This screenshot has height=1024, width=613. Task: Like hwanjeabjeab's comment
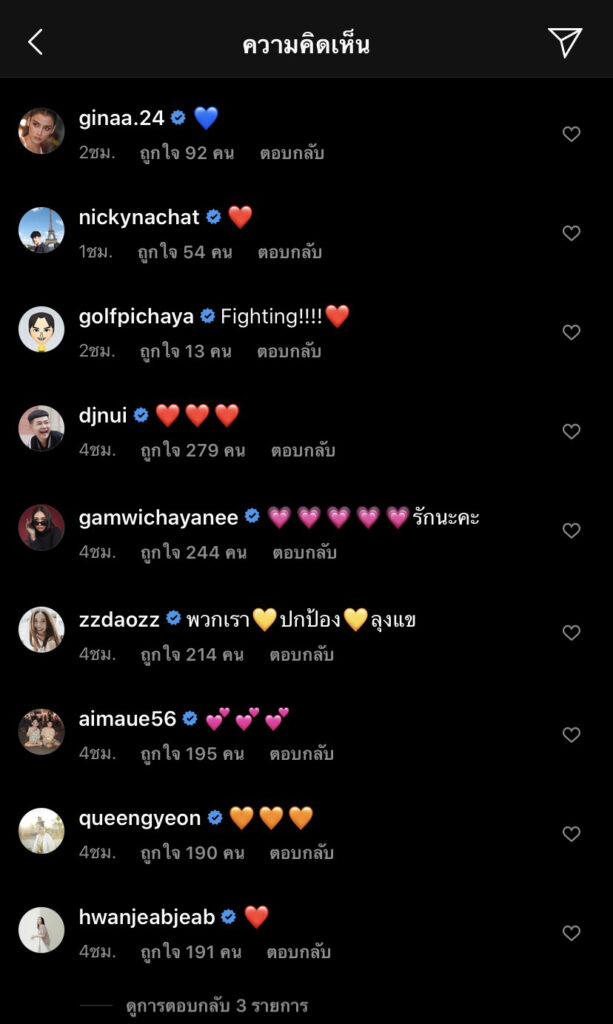pyautogui.click(x=571, y=933)
